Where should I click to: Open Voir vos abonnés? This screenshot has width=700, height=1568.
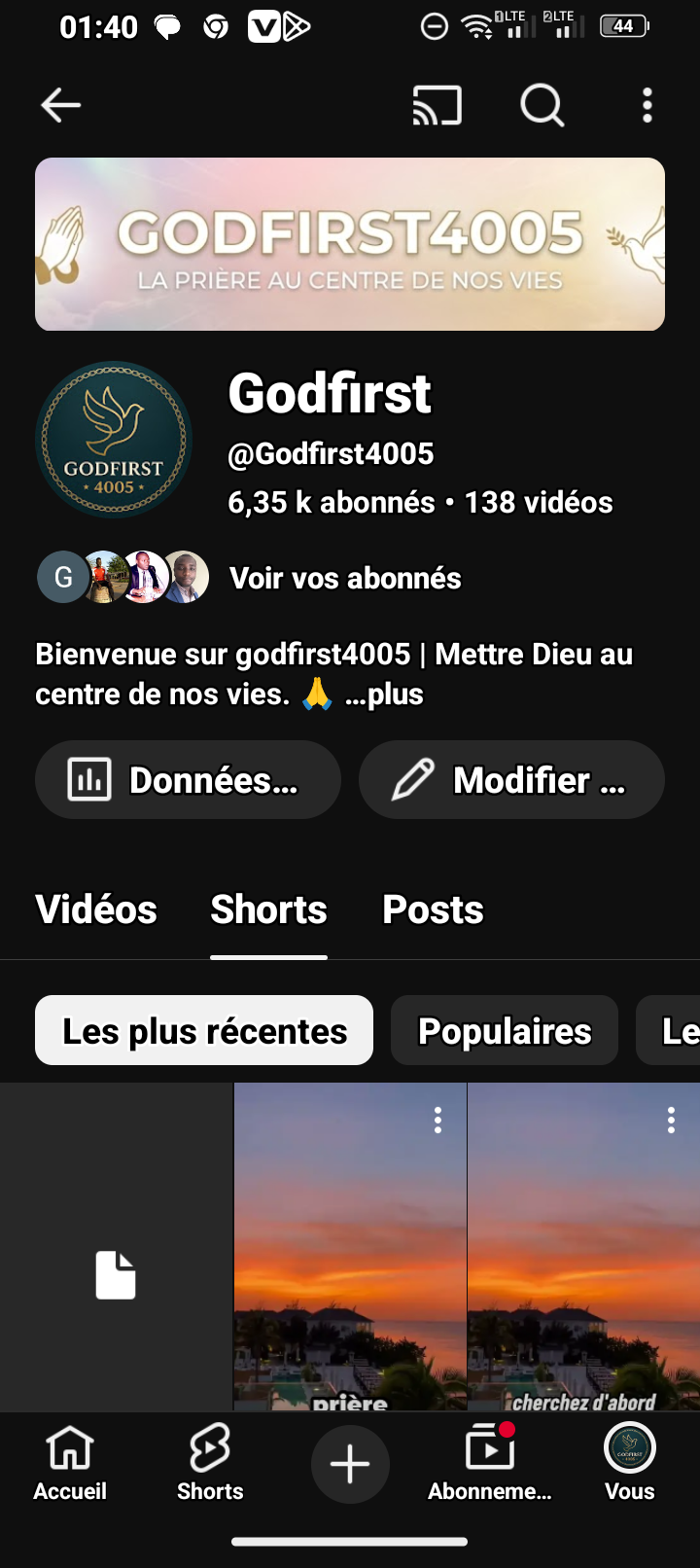tap(345, 578)
